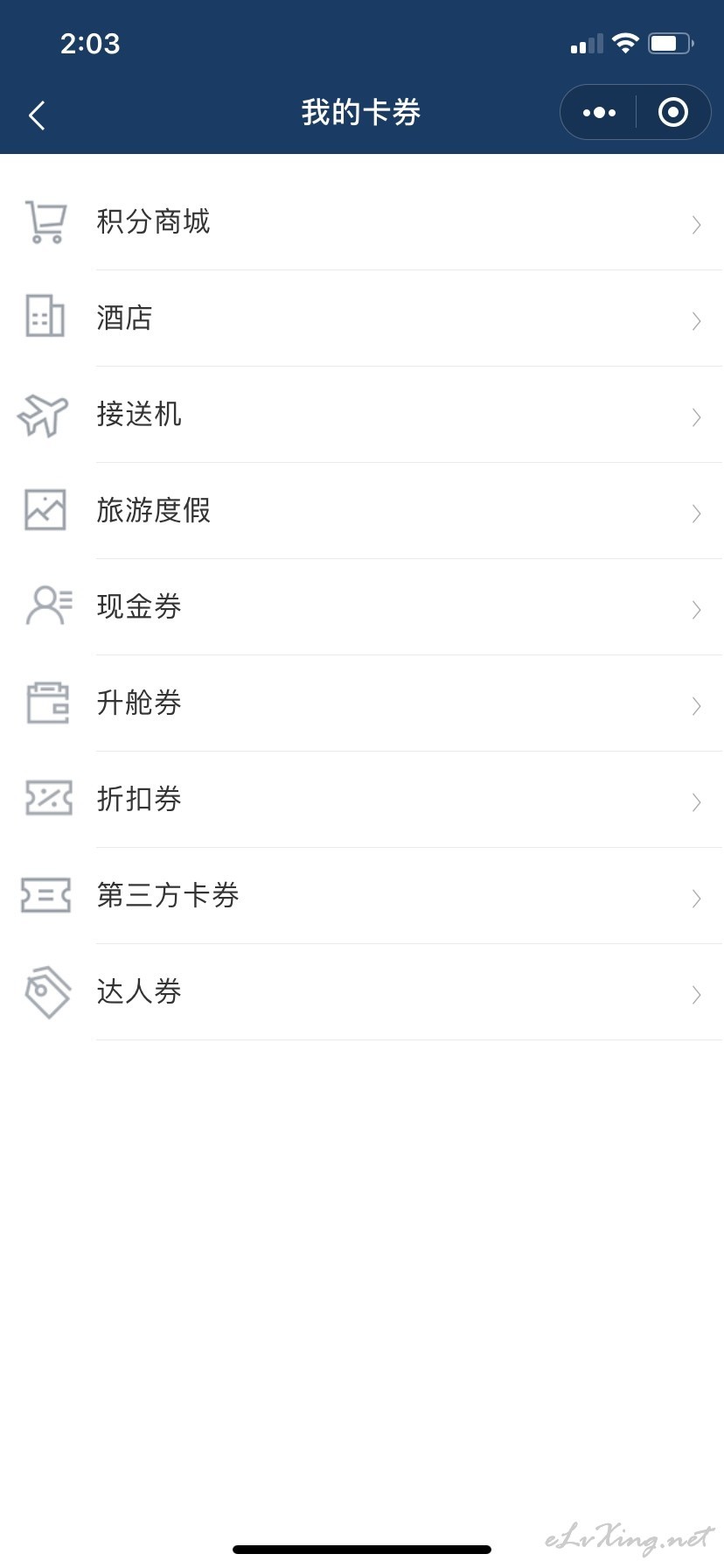Open 升舱券 coupons
The height and width of the screenshot is (1568, 724).
click(x=362, y=703)
